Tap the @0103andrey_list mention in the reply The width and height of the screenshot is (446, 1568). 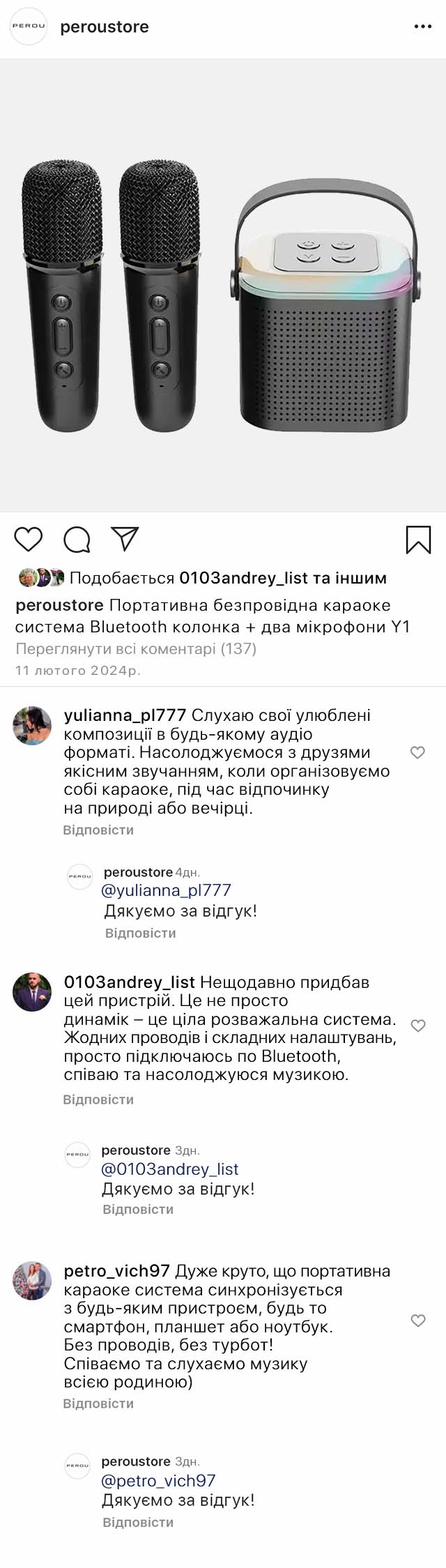[x=170, y=1169]
